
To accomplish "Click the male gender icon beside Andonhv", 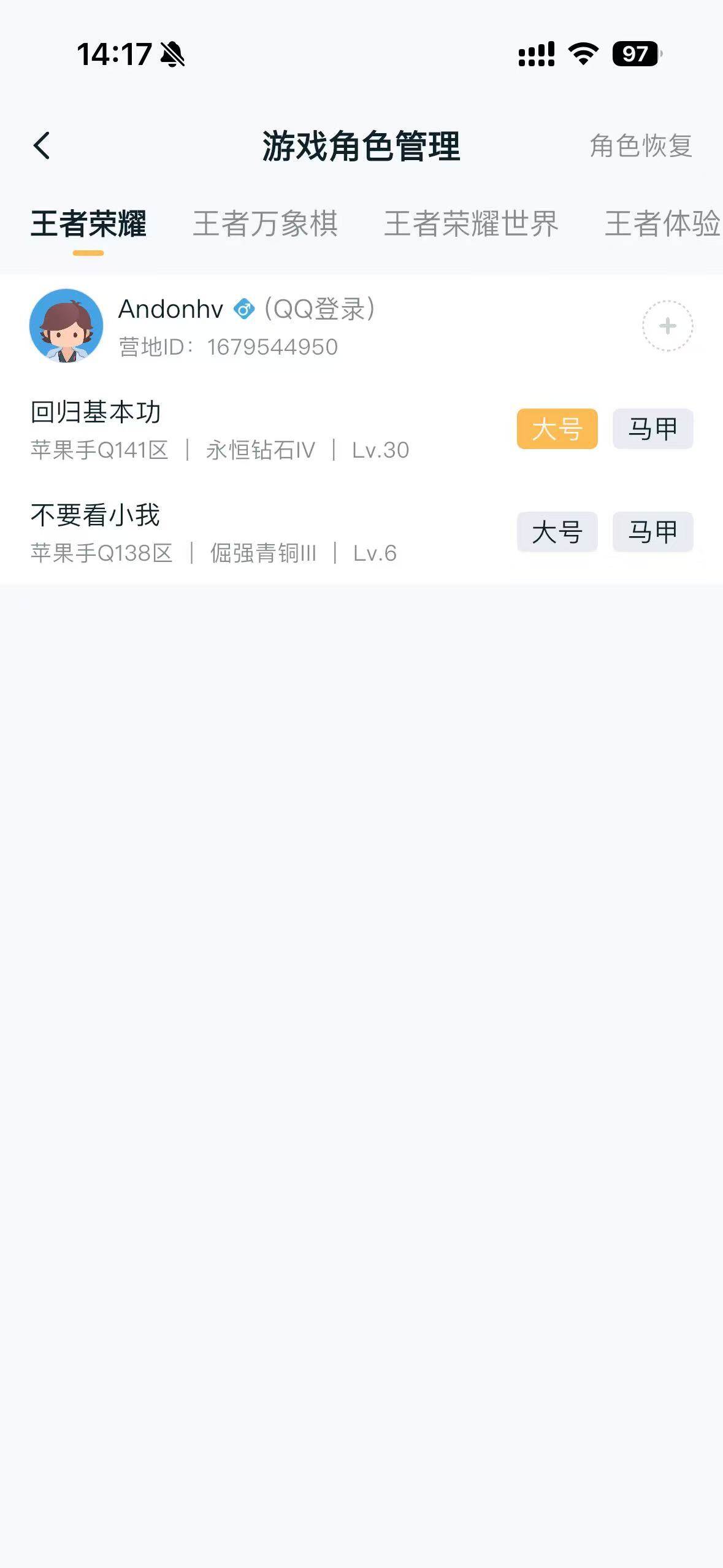I will 244,310.
